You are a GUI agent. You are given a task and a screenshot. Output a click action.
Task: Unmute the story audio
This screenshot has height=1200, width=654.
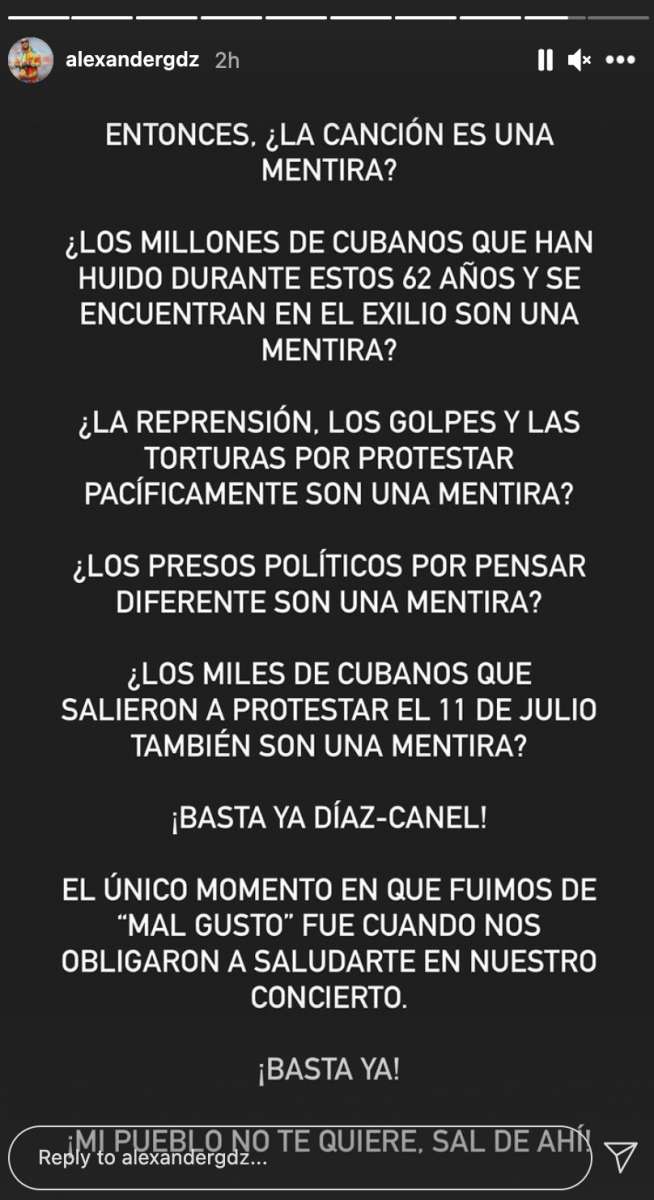579,60
